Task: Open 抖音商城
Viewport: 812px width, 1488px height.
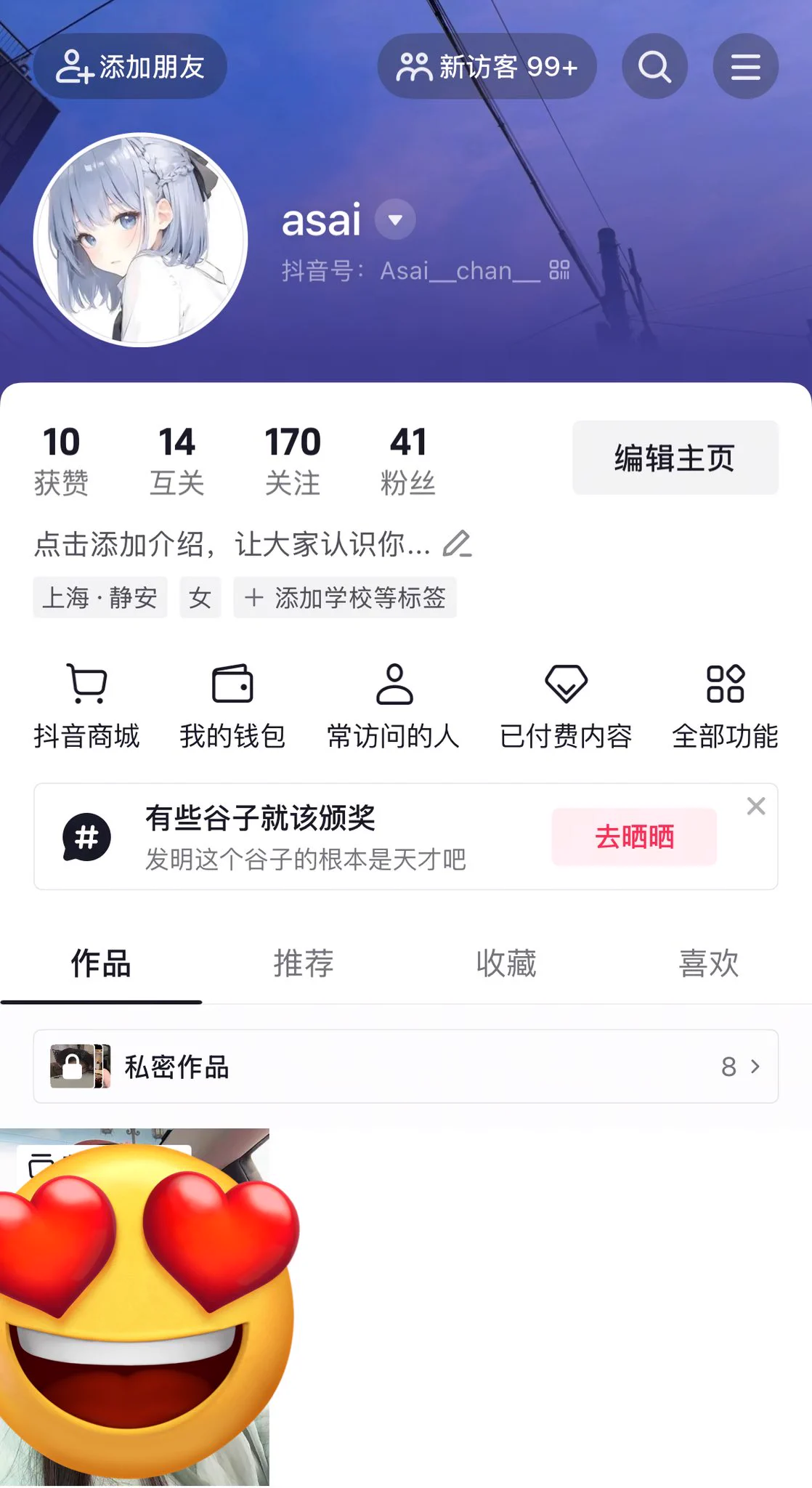Action: click(86, 705)
